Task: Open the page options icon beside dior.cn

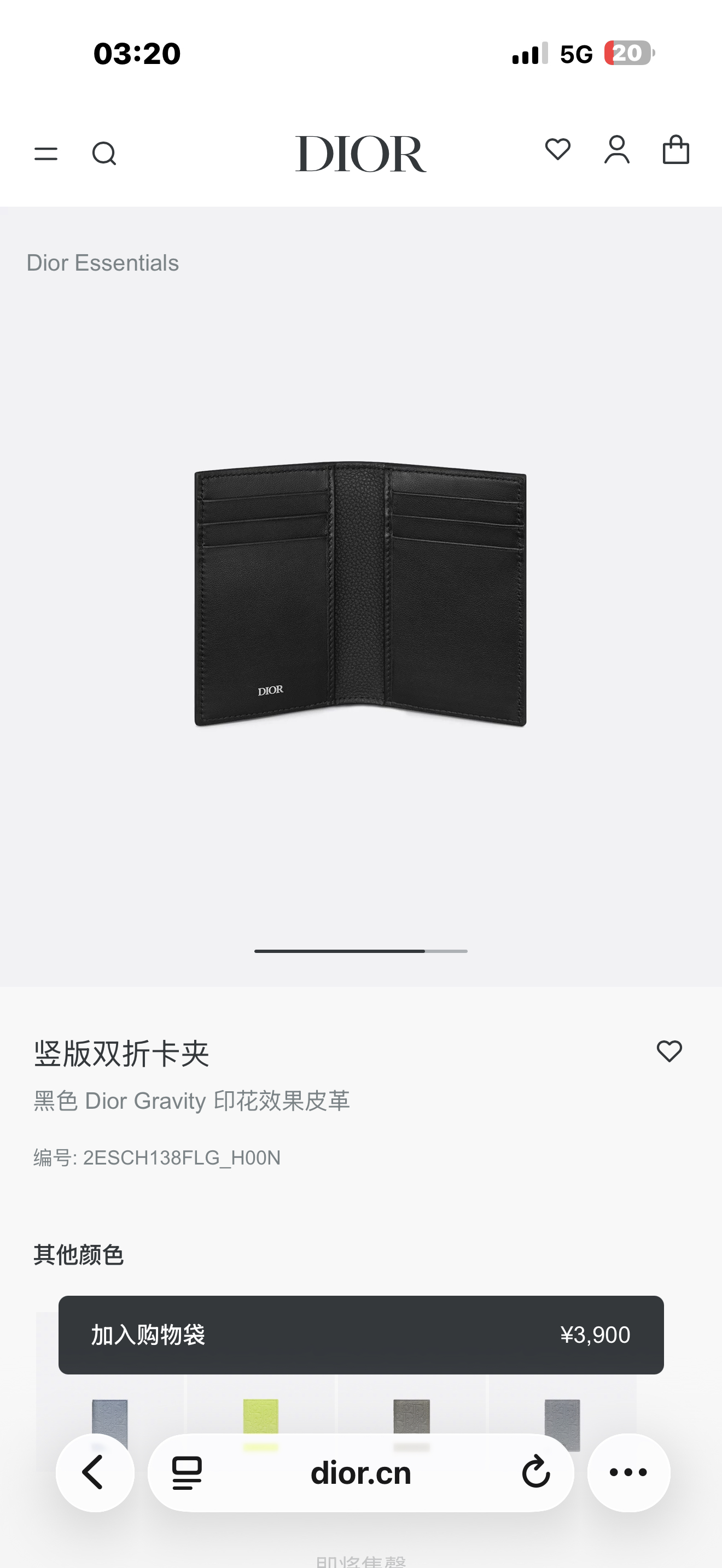Action: coord(187,1473)
